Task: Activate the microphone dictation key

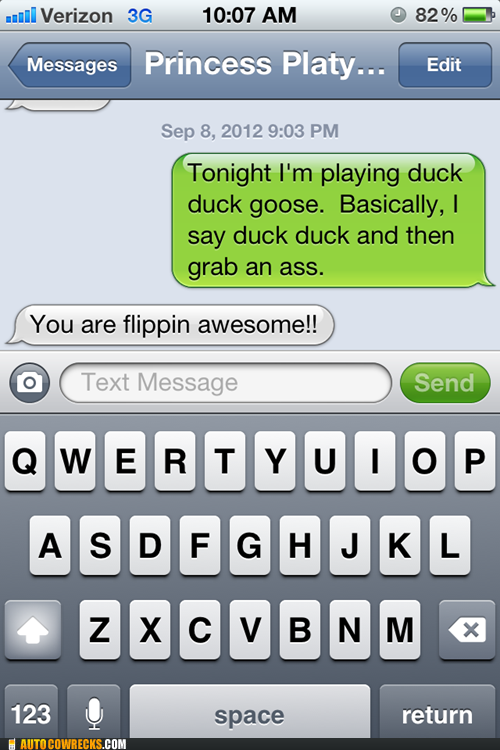Action: click(94, 714)
